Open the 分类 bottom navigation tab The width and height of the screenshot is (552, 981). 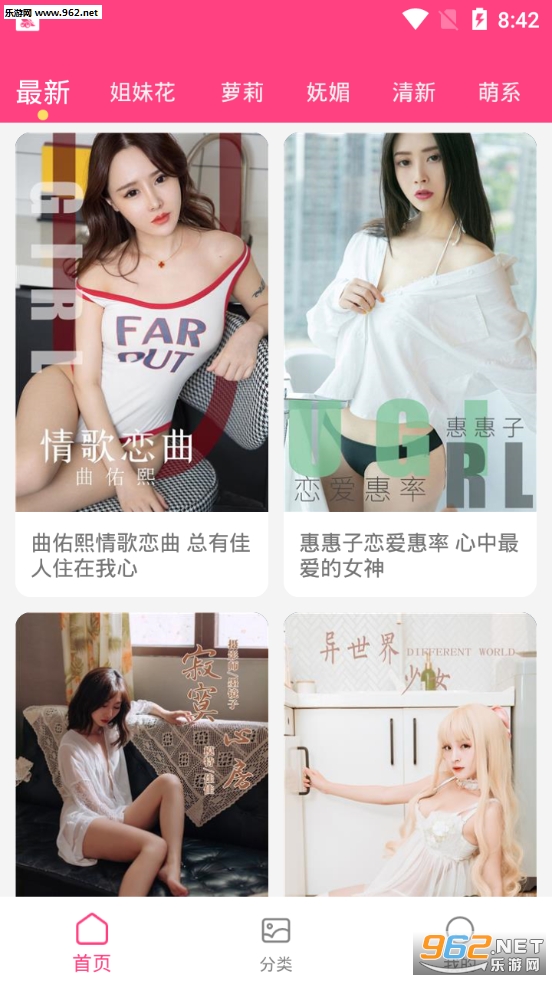(x=276, y=943)
